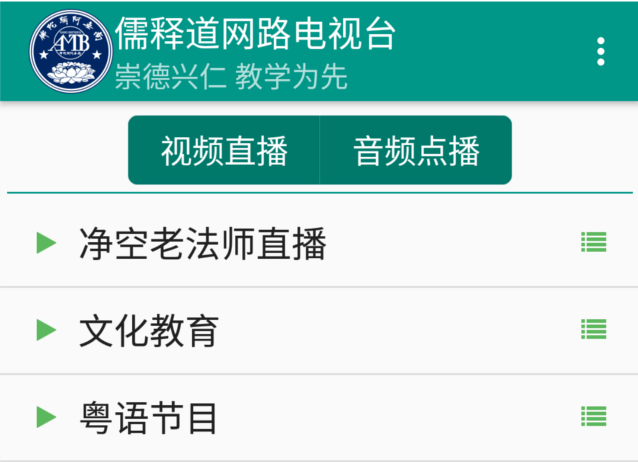Switch to the 视频直播 tab

point(224,151)
